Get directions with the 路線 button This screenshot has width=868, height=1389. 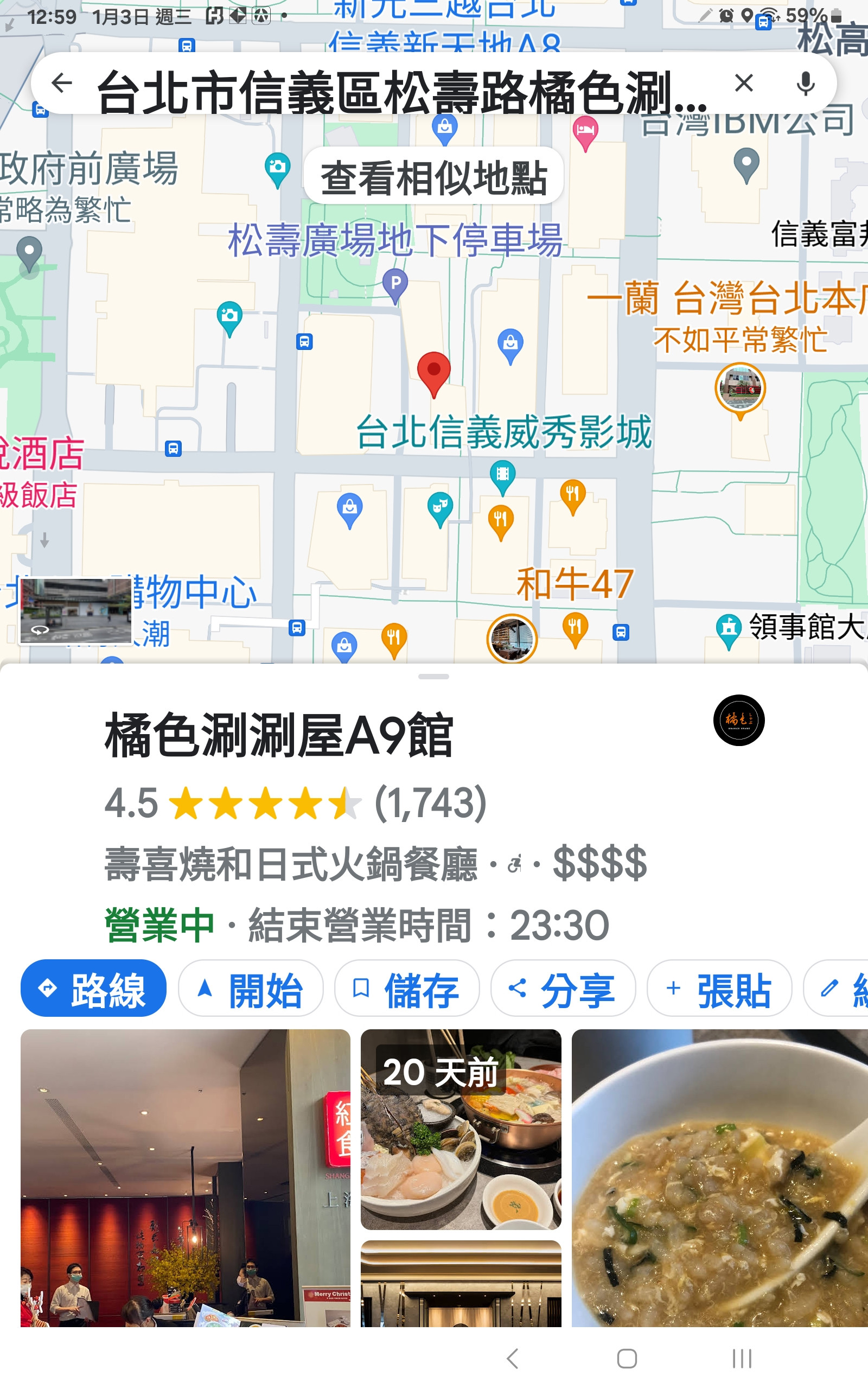click(93, 988)
